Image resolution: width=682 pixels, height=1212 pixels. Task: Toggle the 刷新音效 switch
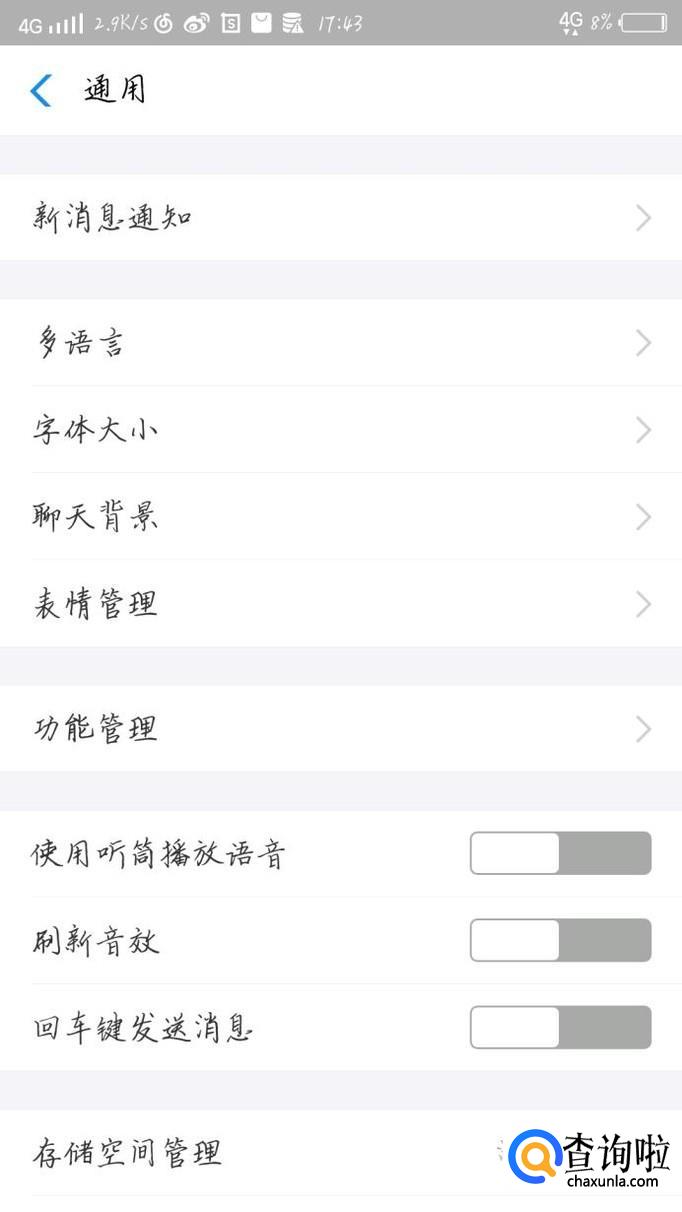(560, 941)
